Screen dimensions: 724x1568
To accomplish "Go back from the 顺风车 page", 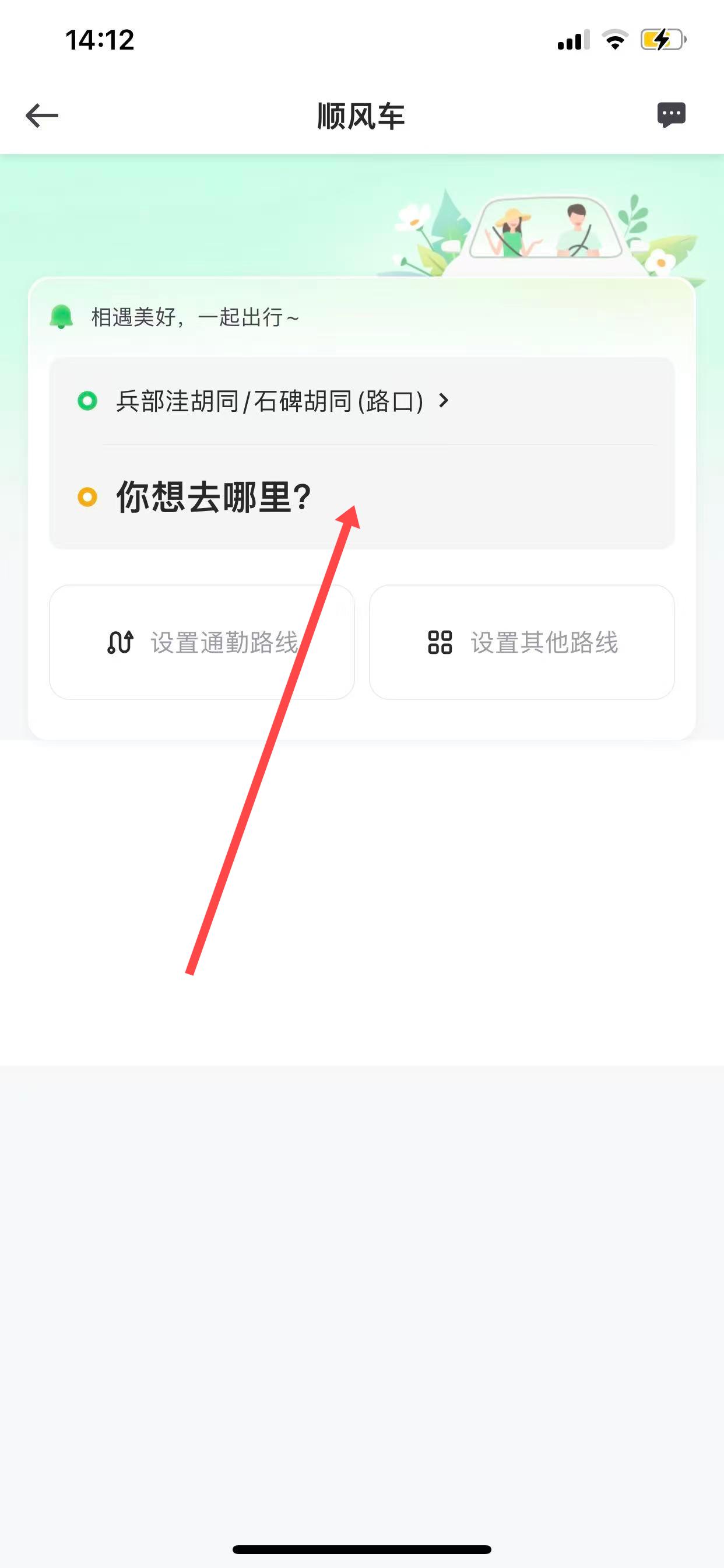I will 42,116.
